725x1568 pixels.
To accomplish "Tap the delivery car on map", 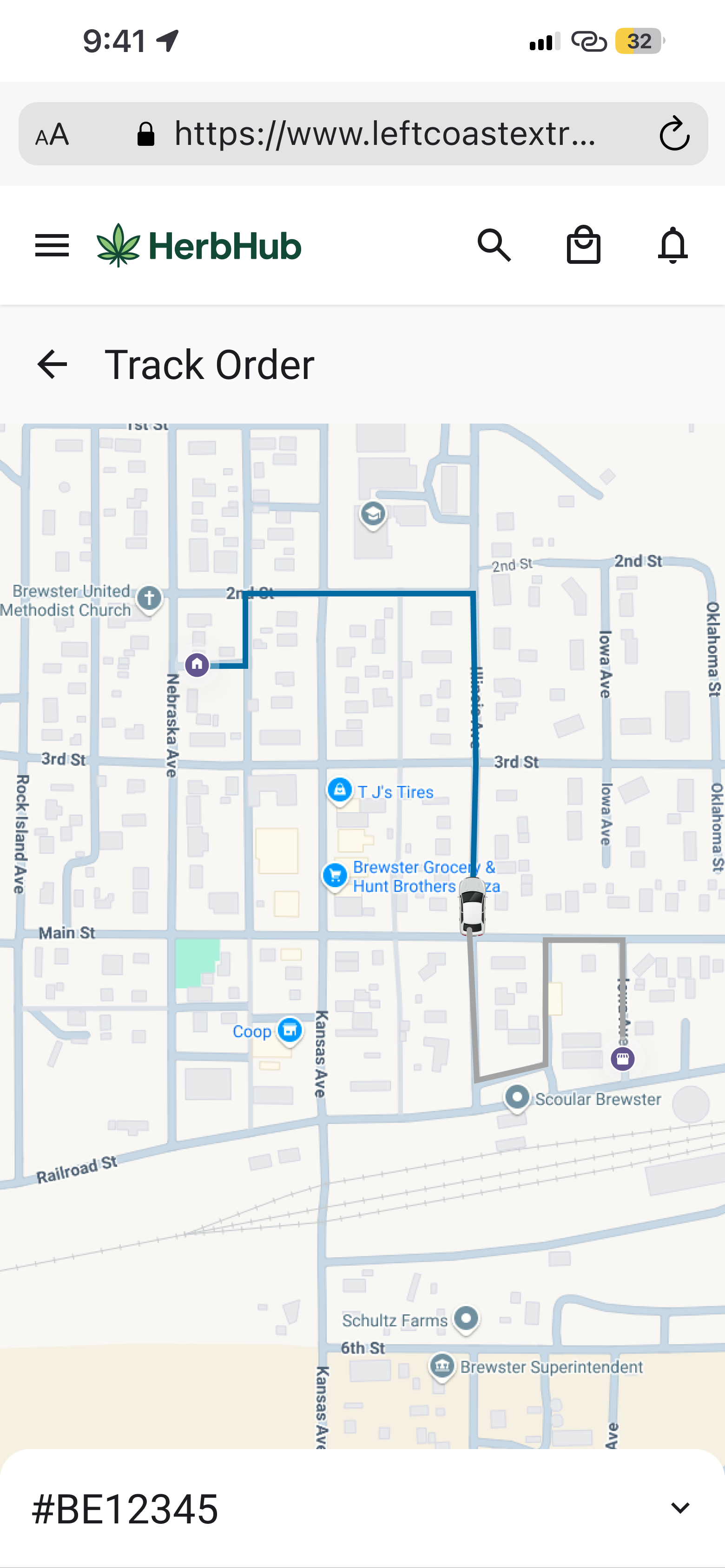I will (472, 906).
